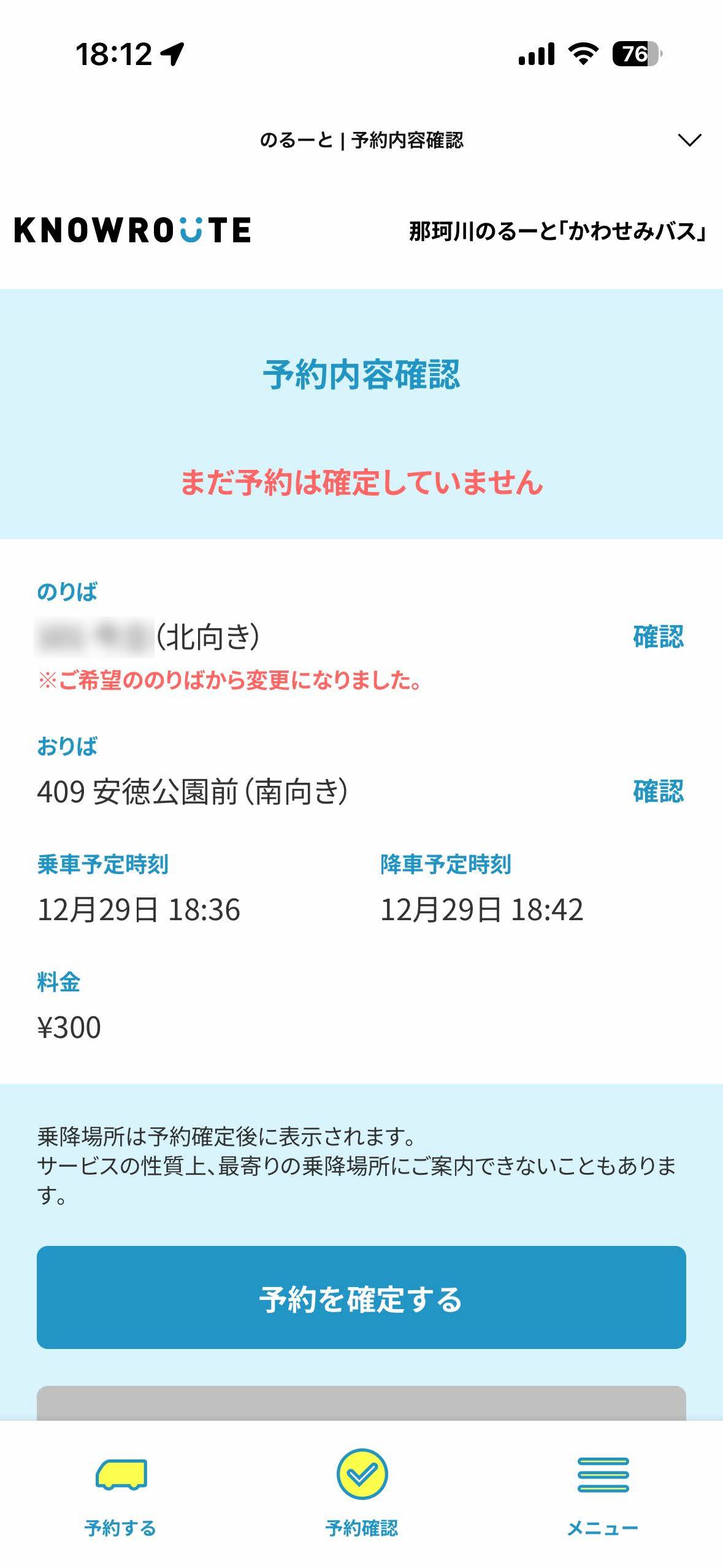
Task: Tap the 予約を確定する confirm button
Action: [x=361, y=1297]
